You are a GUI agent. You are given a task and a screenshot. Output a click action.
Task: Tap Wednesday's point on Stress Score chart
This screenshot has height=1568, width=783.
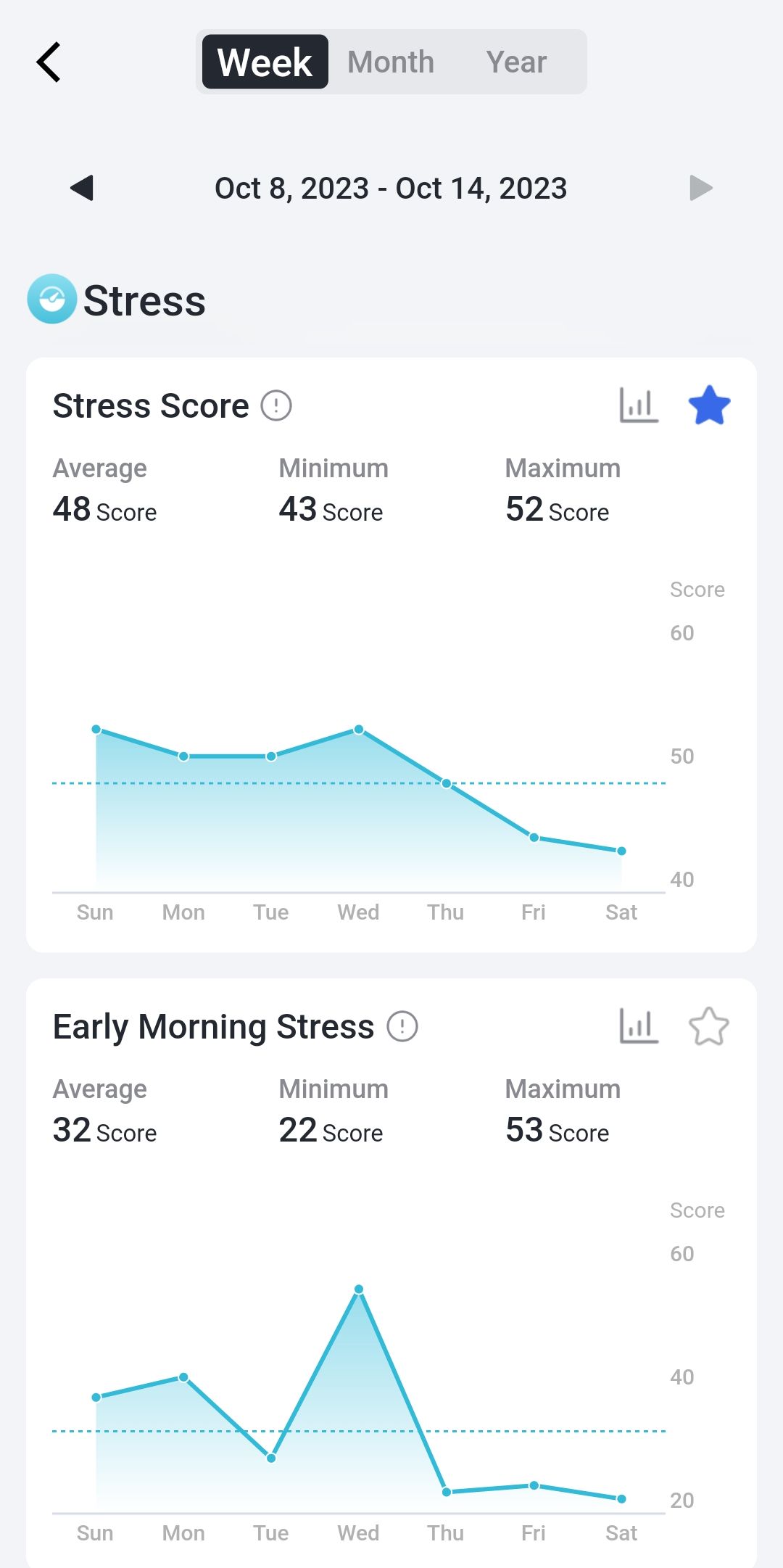[359, 730]
